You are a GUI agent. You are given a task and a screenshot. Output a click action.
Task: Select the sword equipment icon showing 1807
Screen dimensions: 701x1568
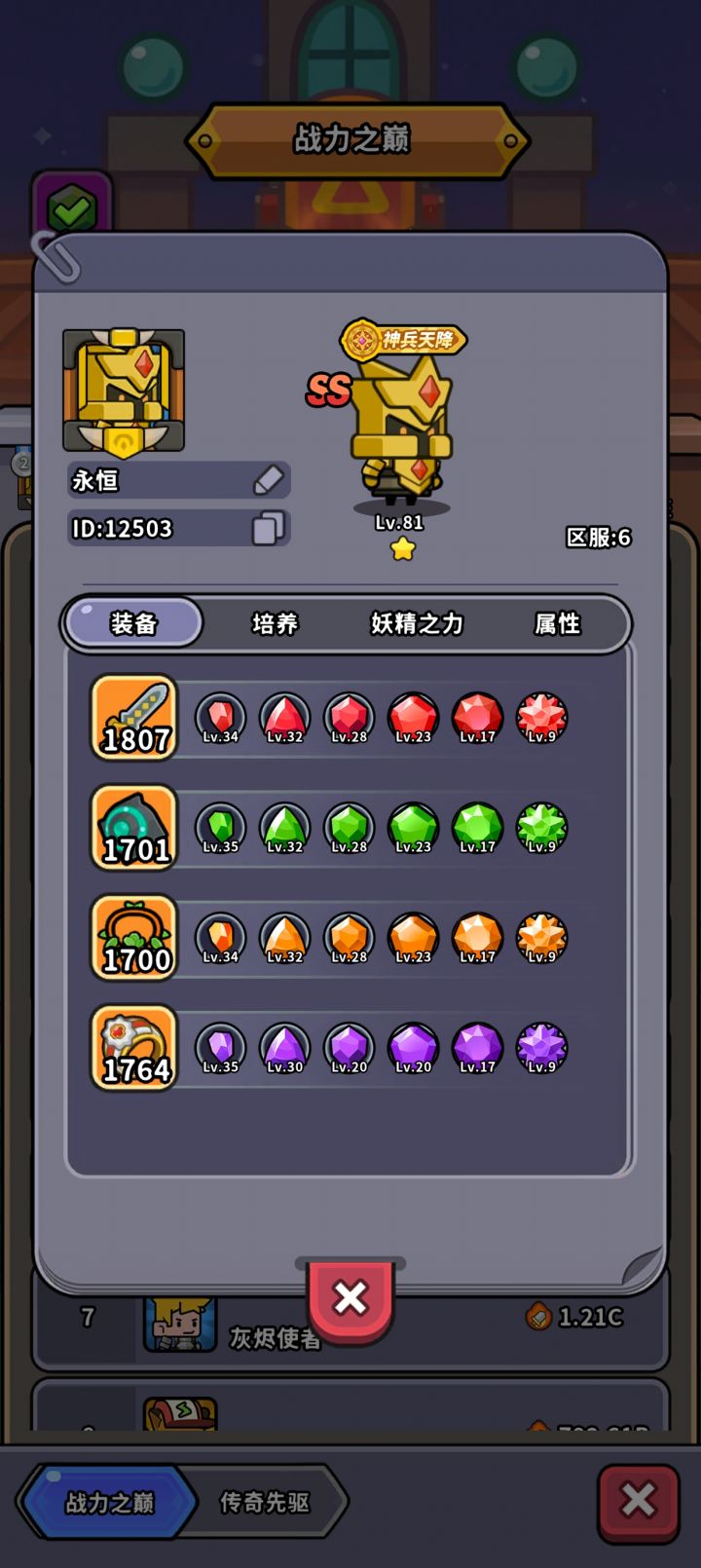[133, 718]
